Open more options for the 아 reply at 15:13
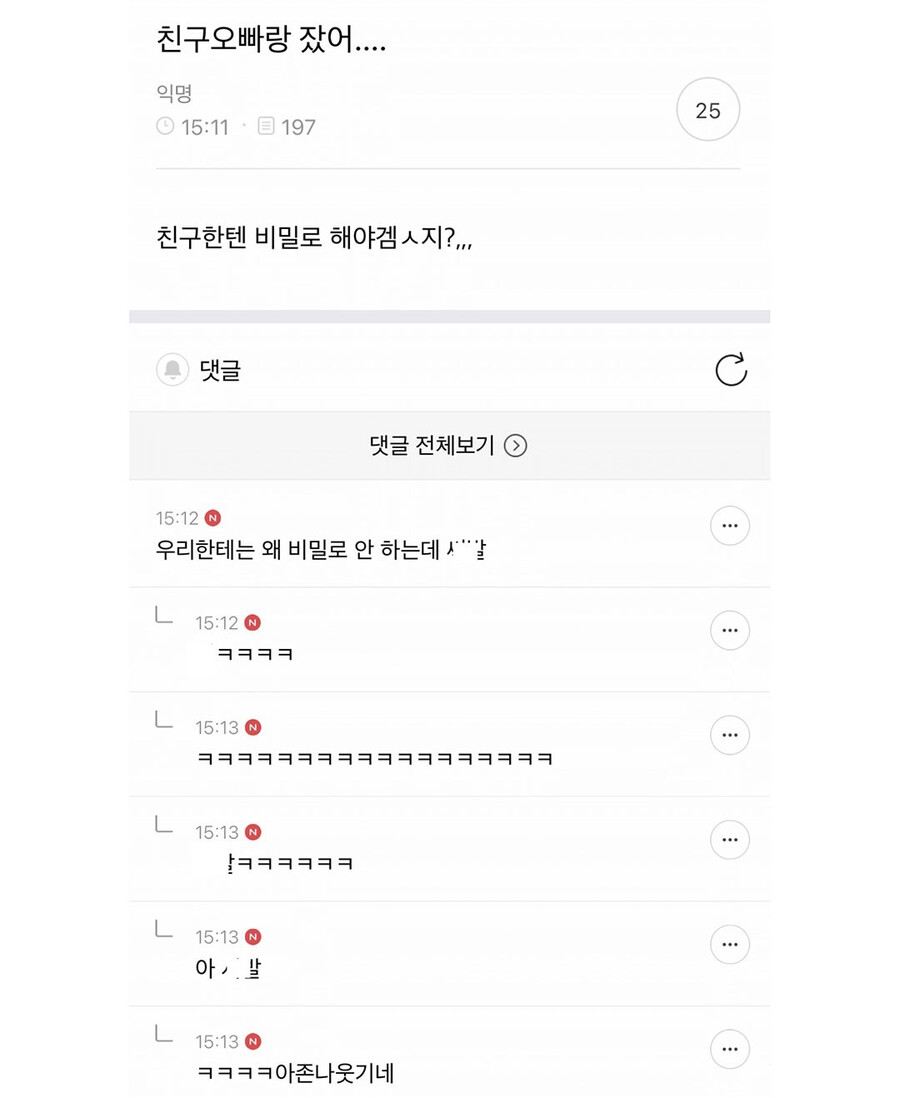Screen dimensions: 900x1098 coord(729,945)
